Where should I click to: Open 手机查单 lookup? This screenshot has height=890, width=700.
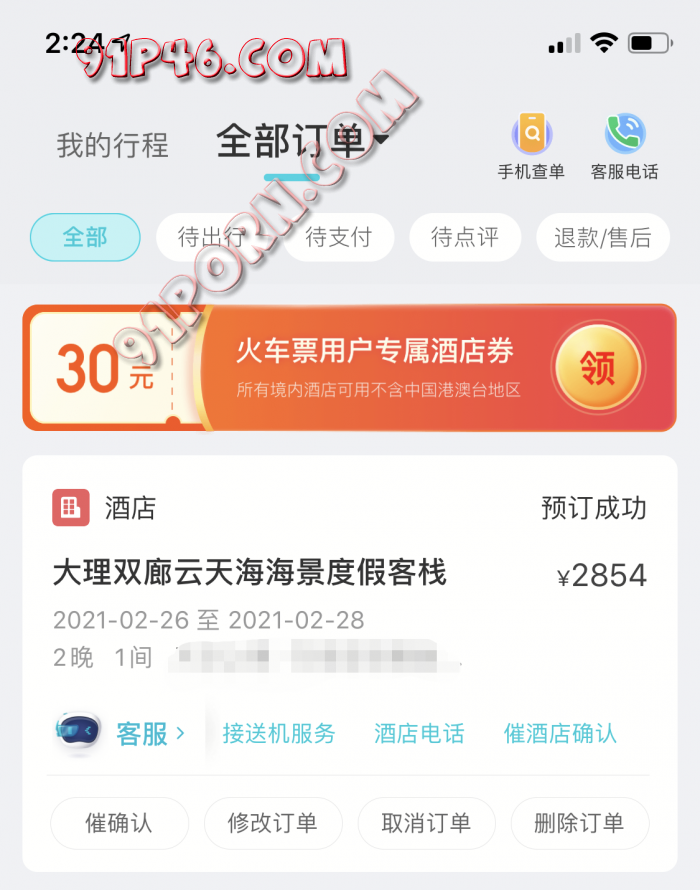coord(531,146)
